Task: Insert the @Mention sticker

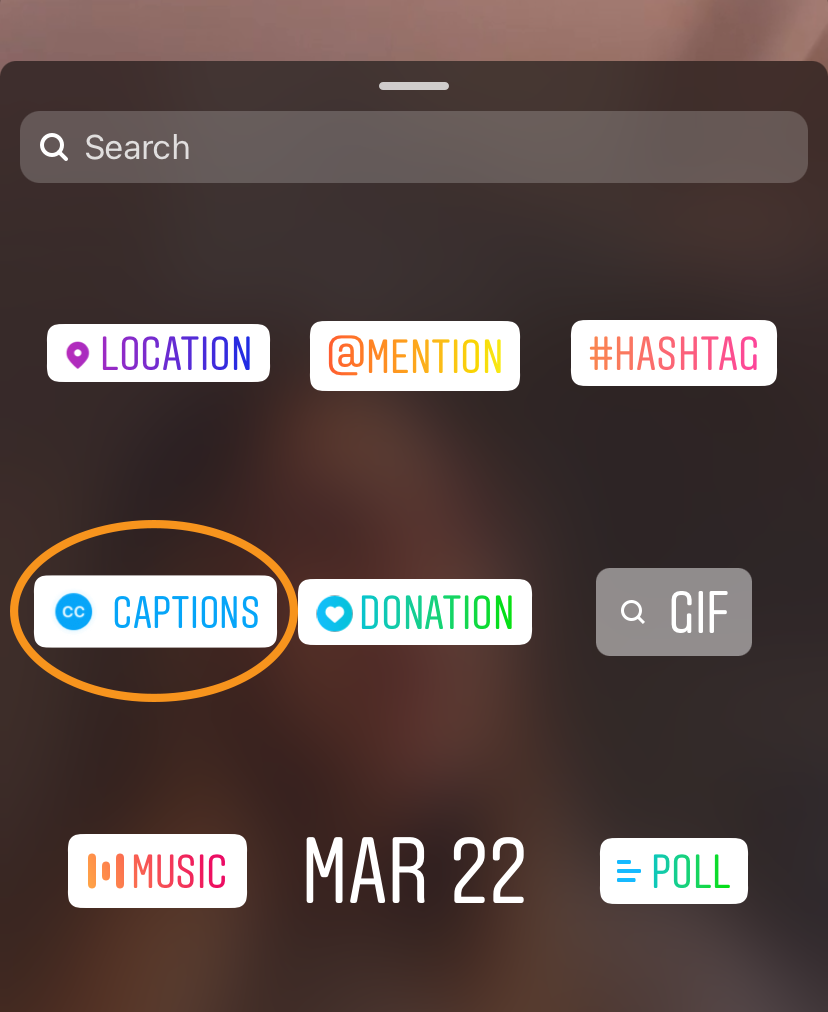Action: pos(414,355)
